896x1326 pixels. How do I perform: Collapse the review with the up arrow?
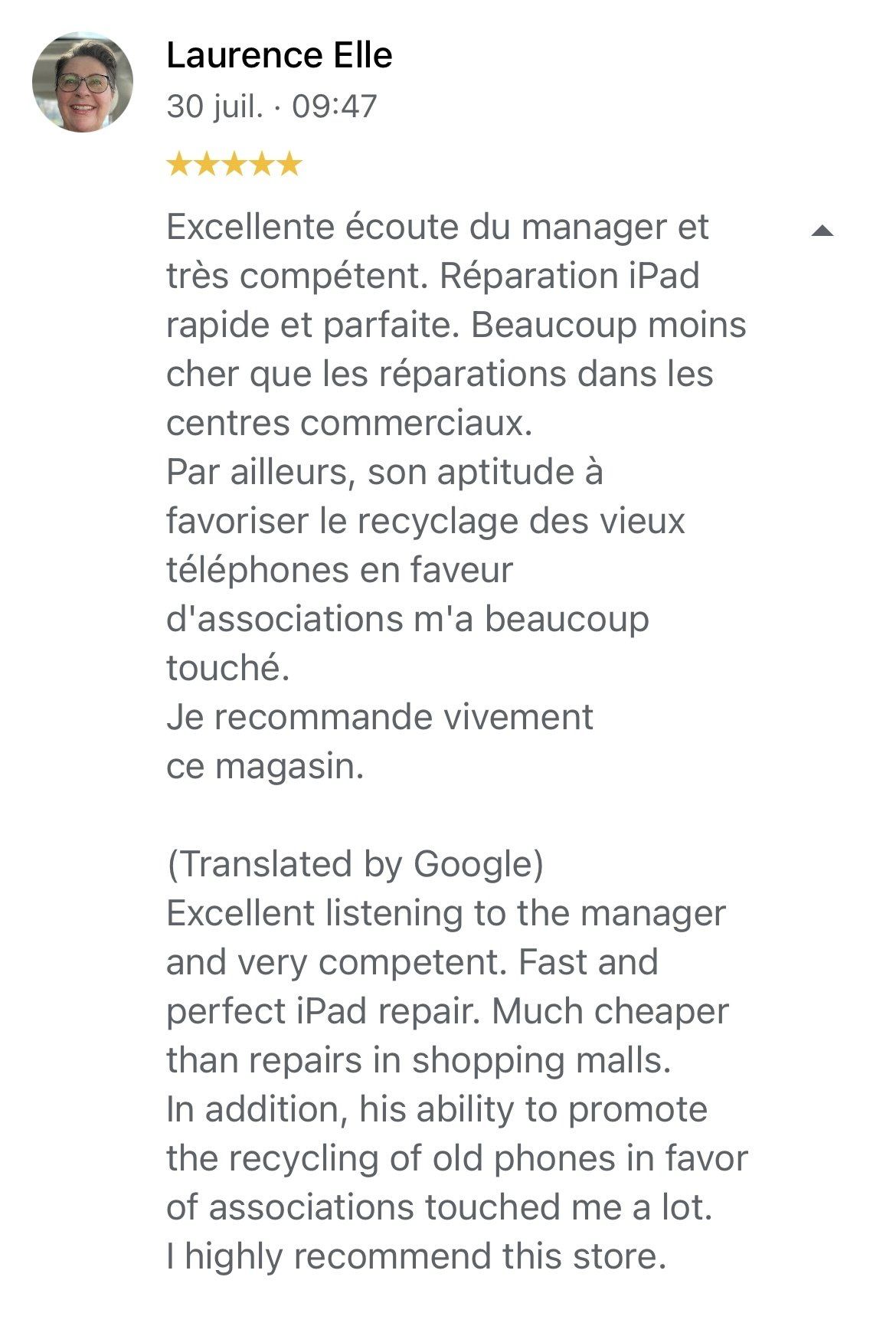[x=822, y=231]
